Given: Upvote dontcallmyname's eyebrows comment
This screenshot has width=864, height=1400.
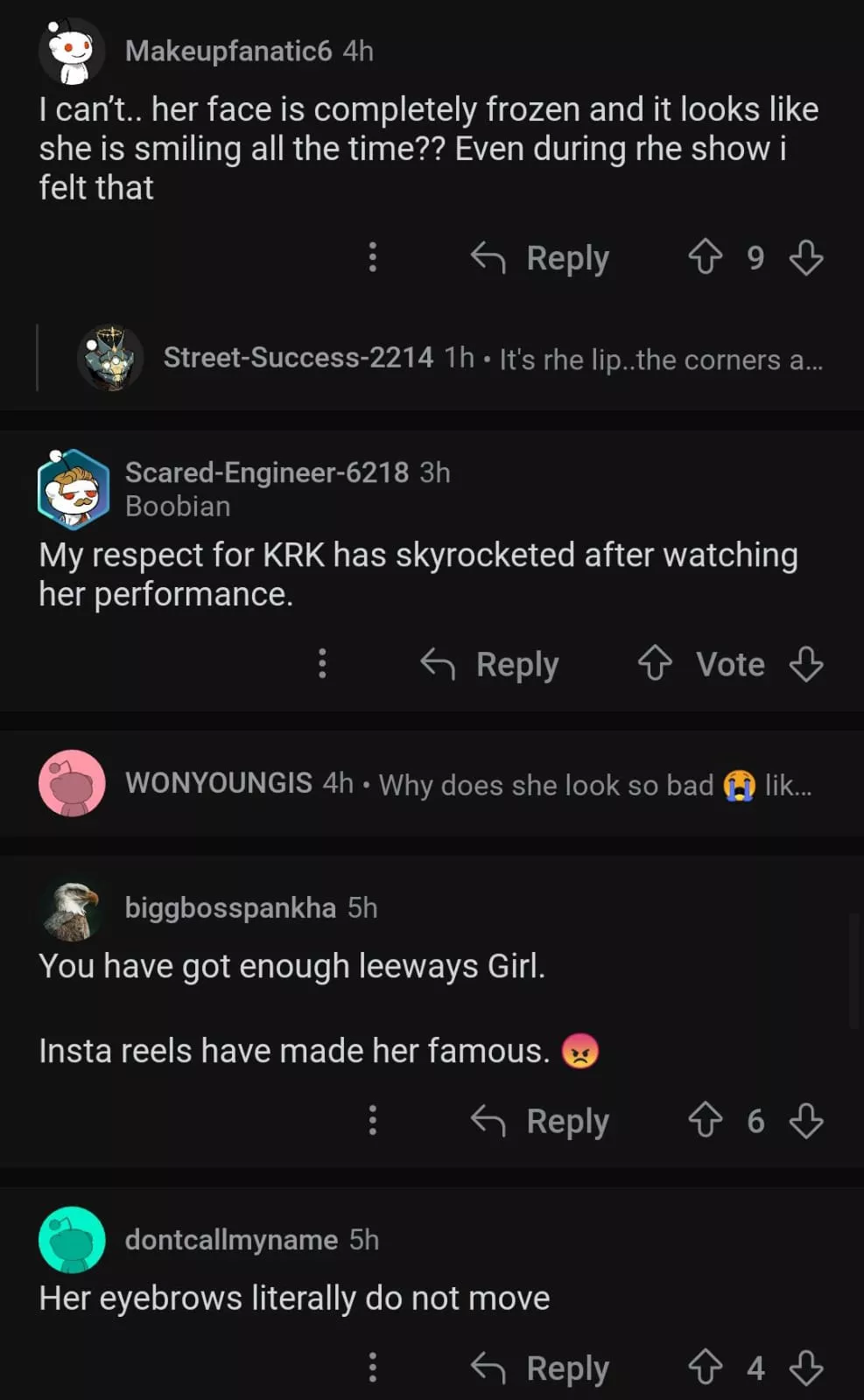Looking at the screenshot, I should (x=706, y=1368).
